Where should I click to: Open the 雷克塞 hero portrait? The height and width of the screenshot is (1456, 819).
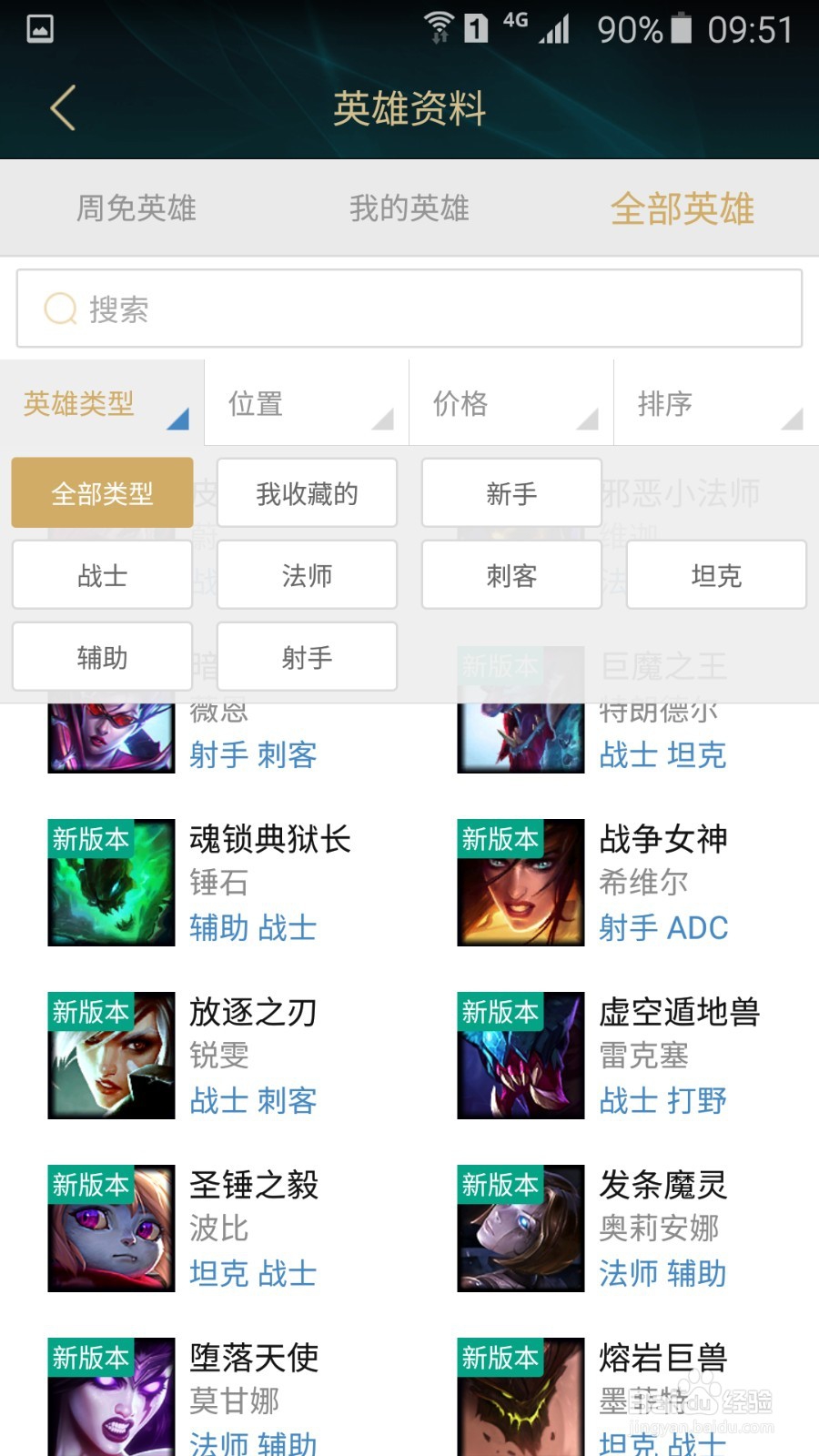(520, 1054)
